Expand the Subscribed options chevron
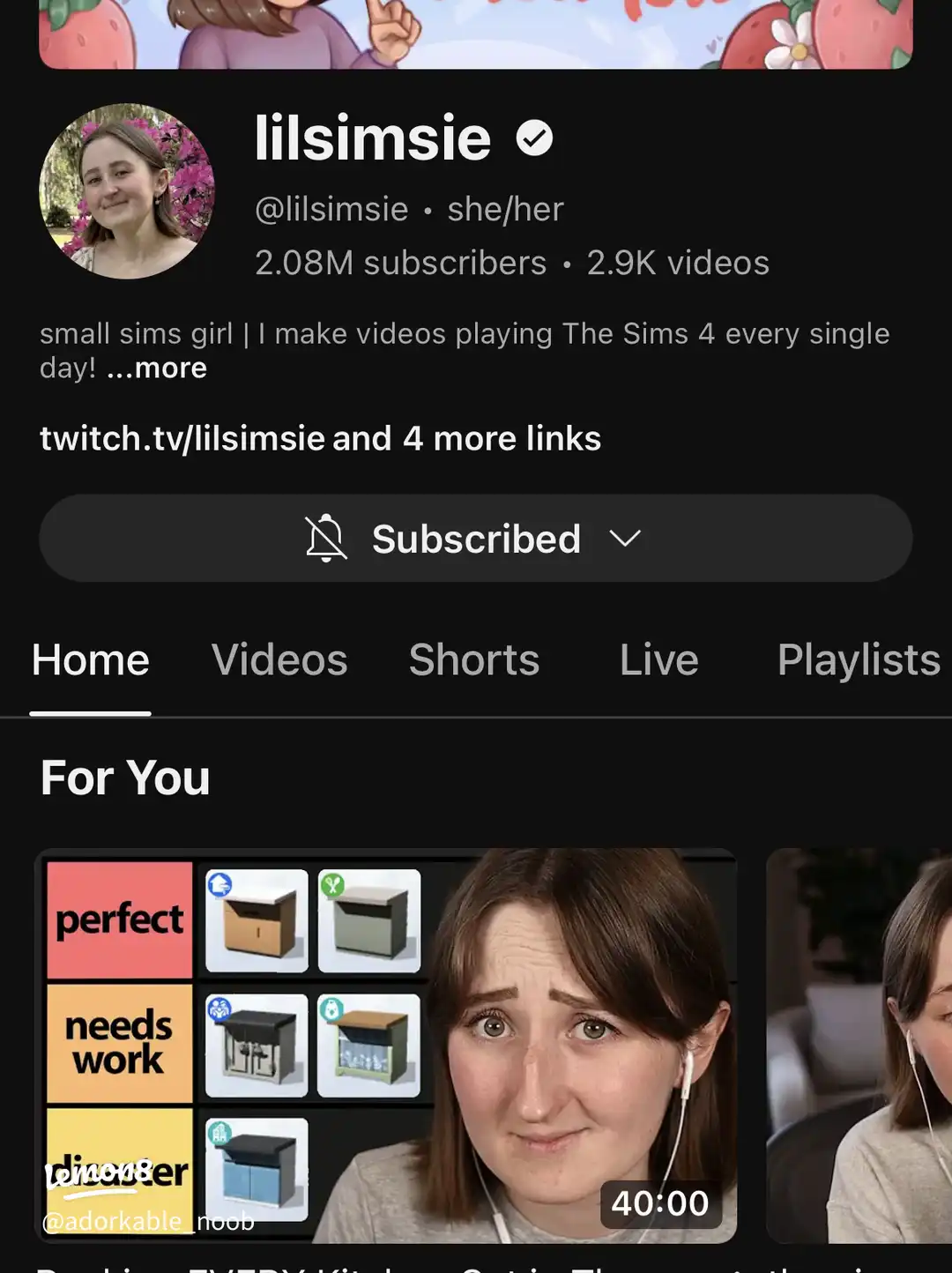The image size is (952, 1273). 626,538
